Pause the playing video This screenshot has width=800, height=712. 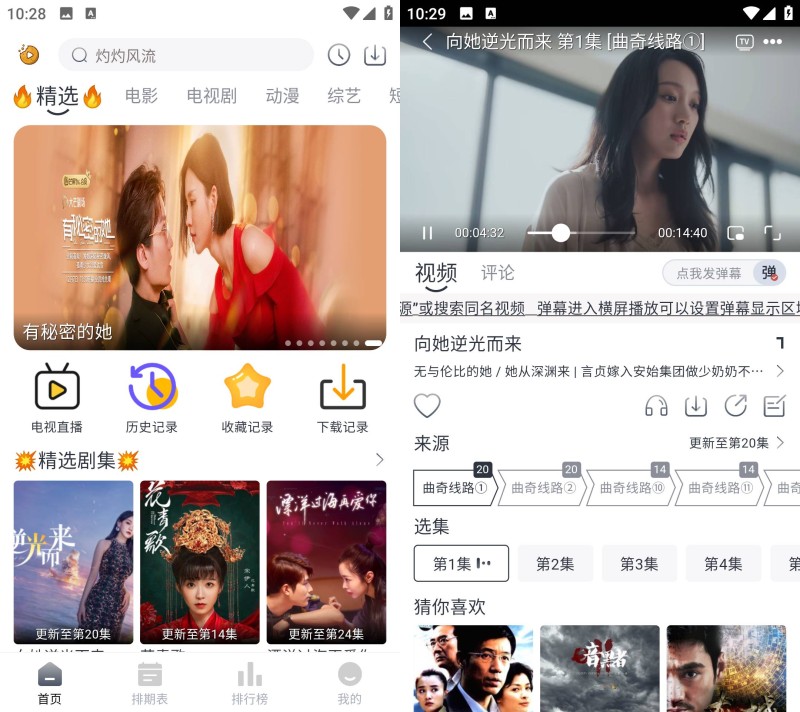point(427,233)
